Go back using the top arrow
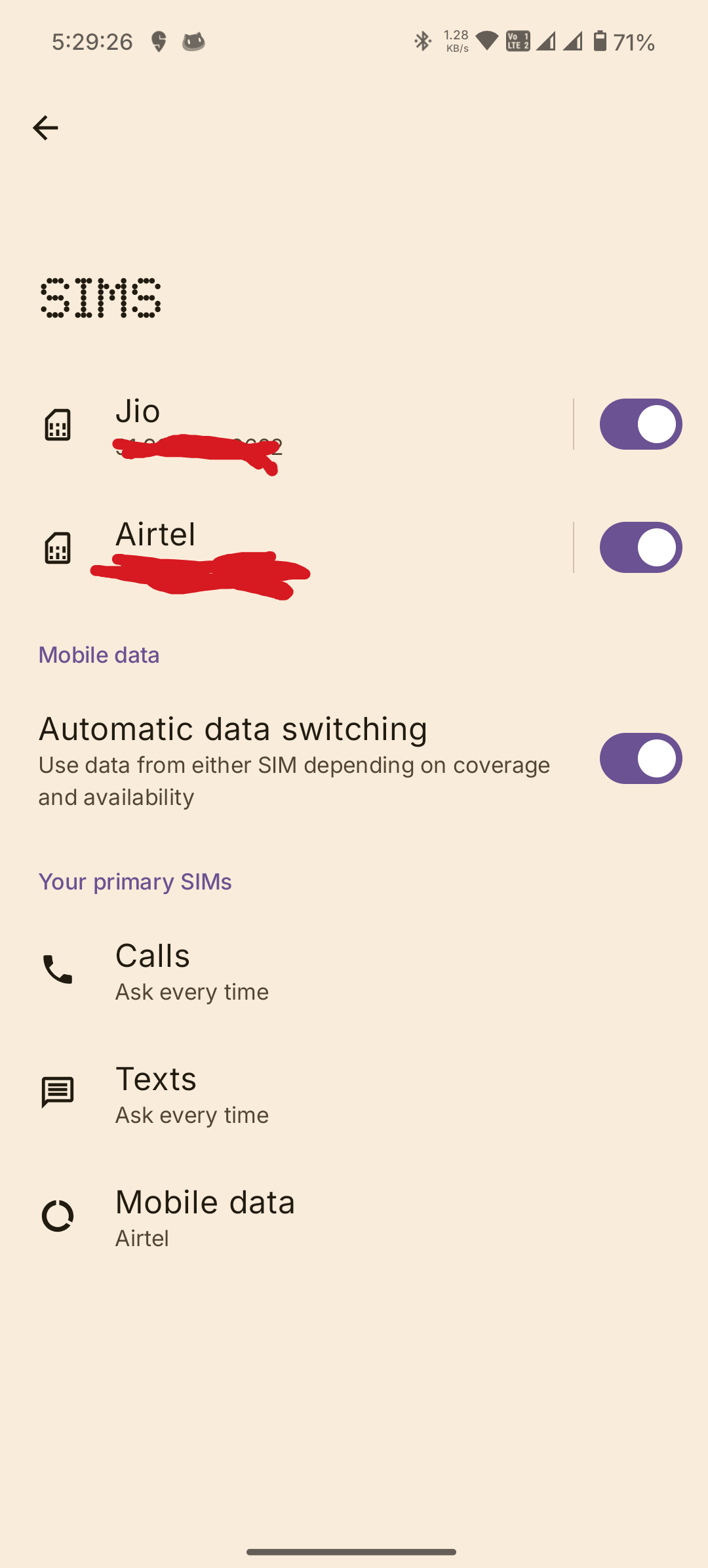The image size is (708, 1568). (45, 128)
